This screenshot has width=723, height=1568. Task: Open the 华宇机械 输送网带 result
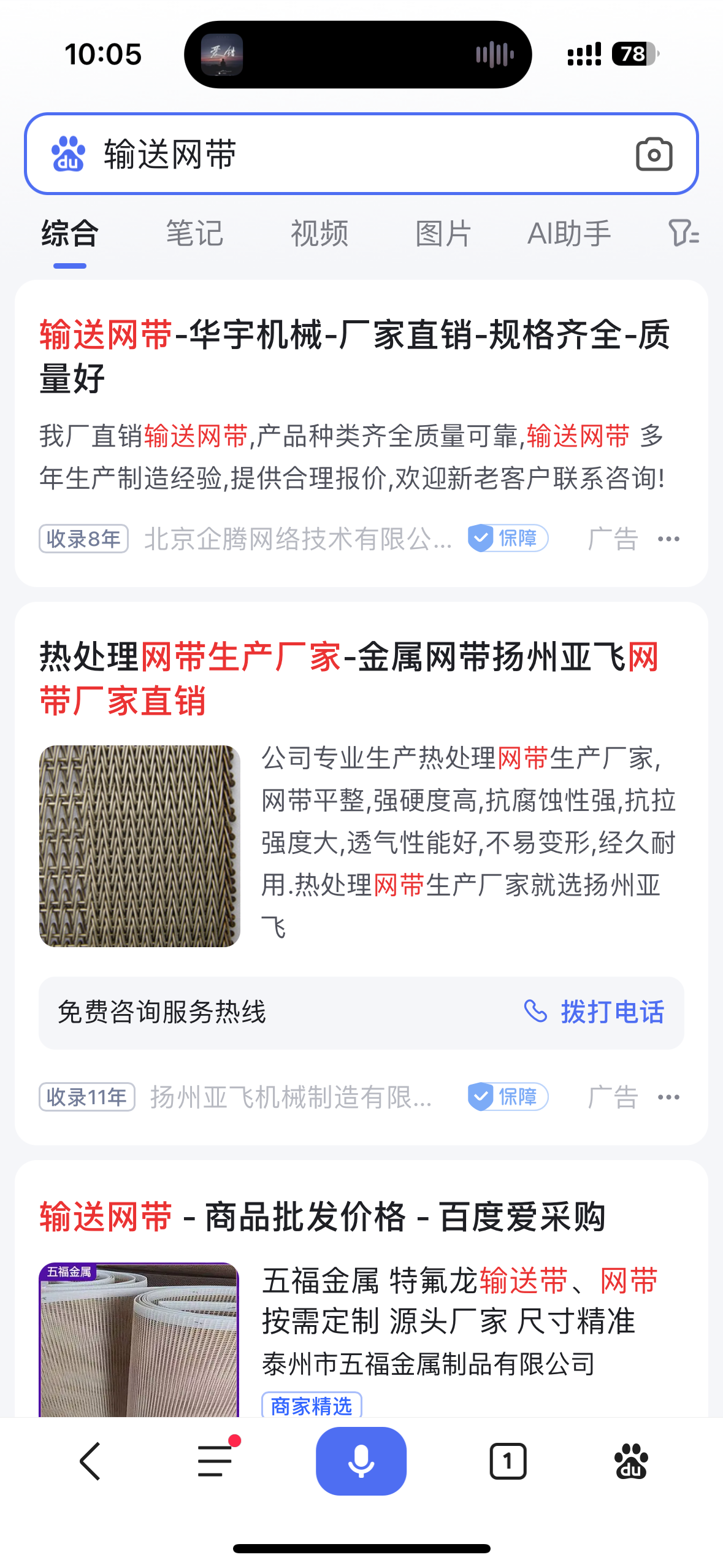tap(354, 356)
